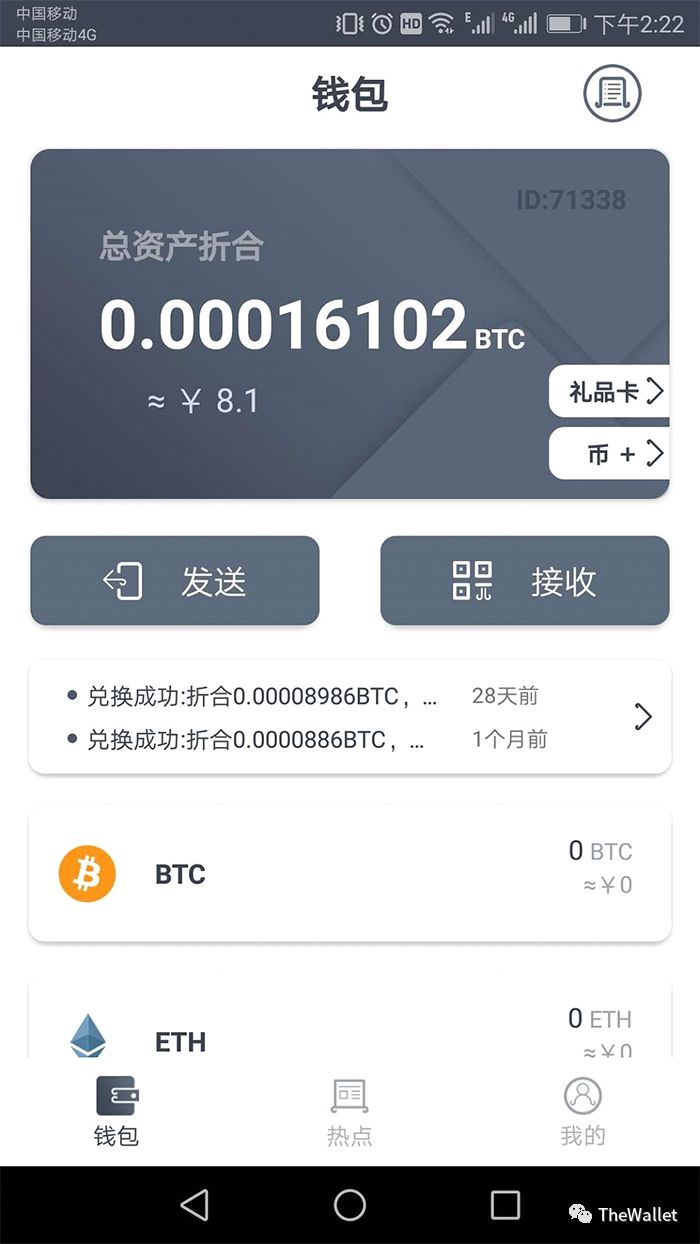The width and height of the screenshot is (700, 1244).
Task: Tap the 币+ add coin button
Action: [x=611, y=454]
